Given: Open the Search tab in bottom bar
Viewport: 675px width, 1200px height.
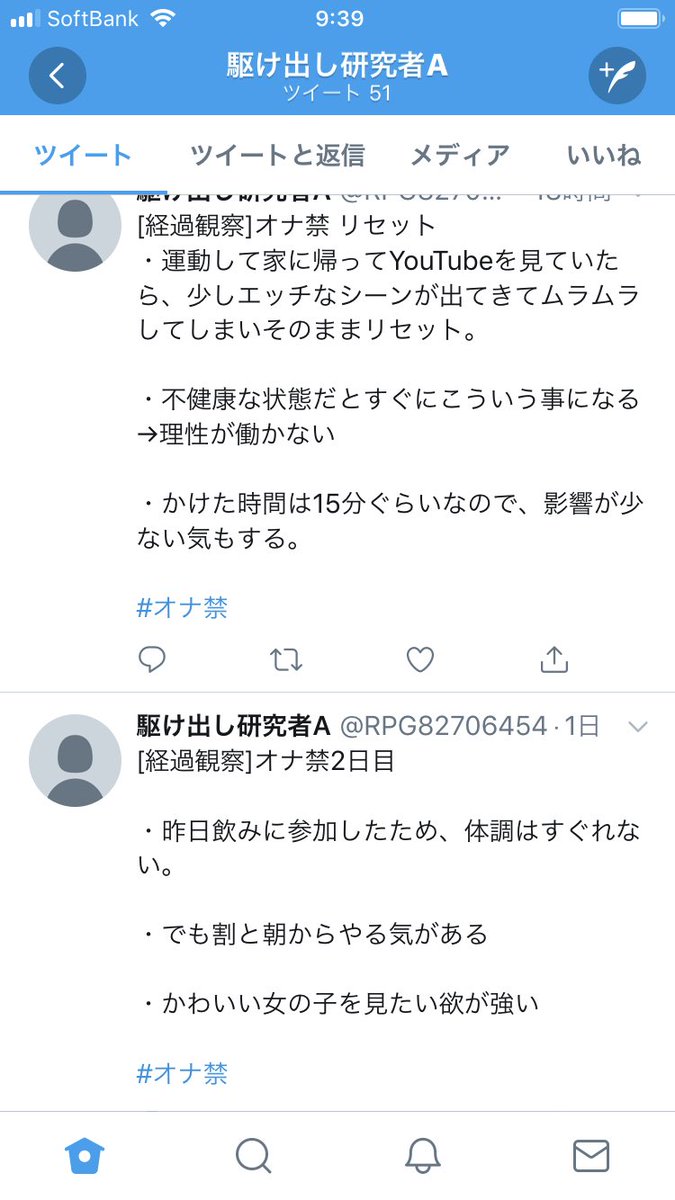Looking at the screenshot, I should 254,1156.
